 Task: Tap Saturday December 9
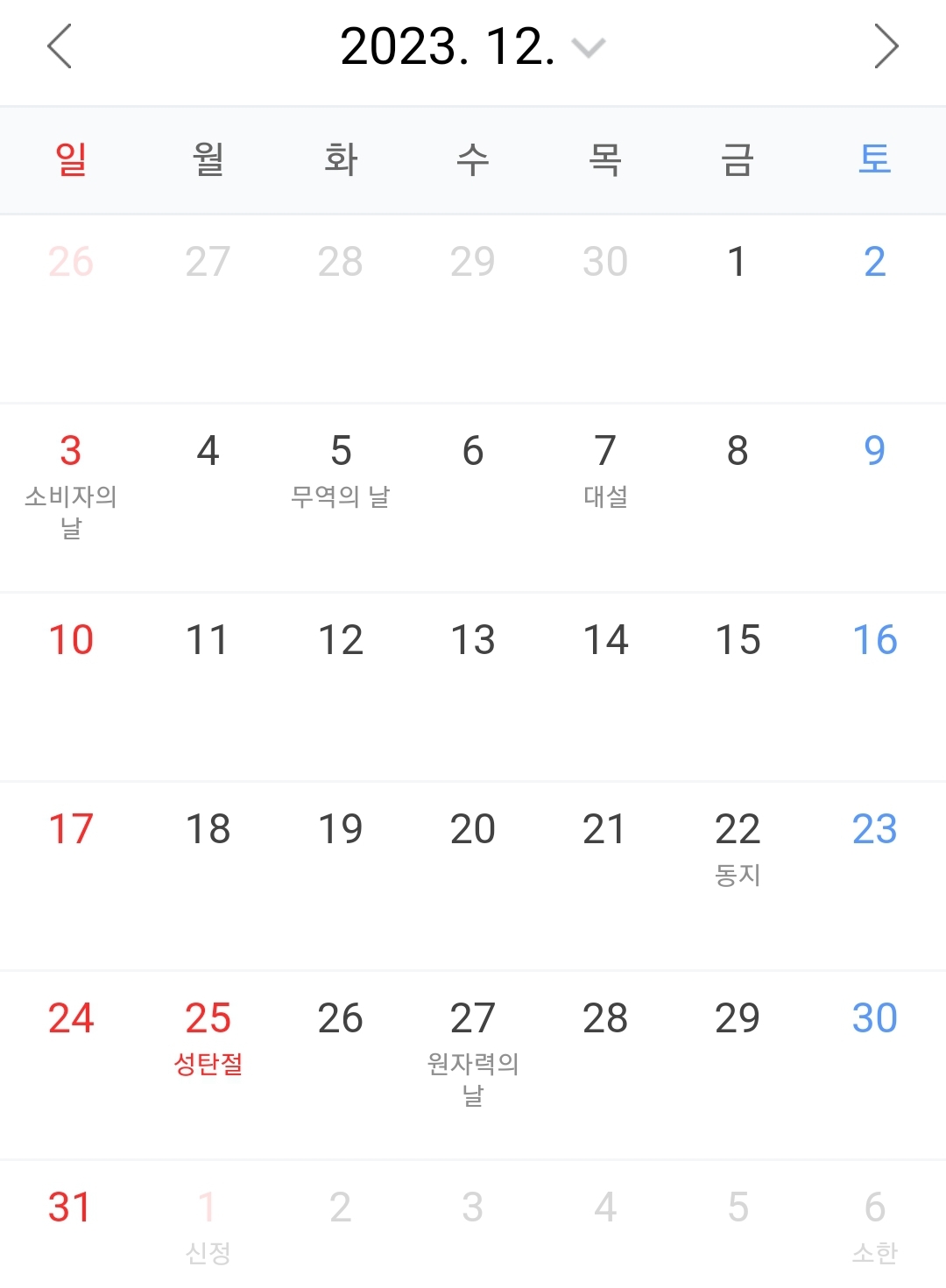pos(874,451)
